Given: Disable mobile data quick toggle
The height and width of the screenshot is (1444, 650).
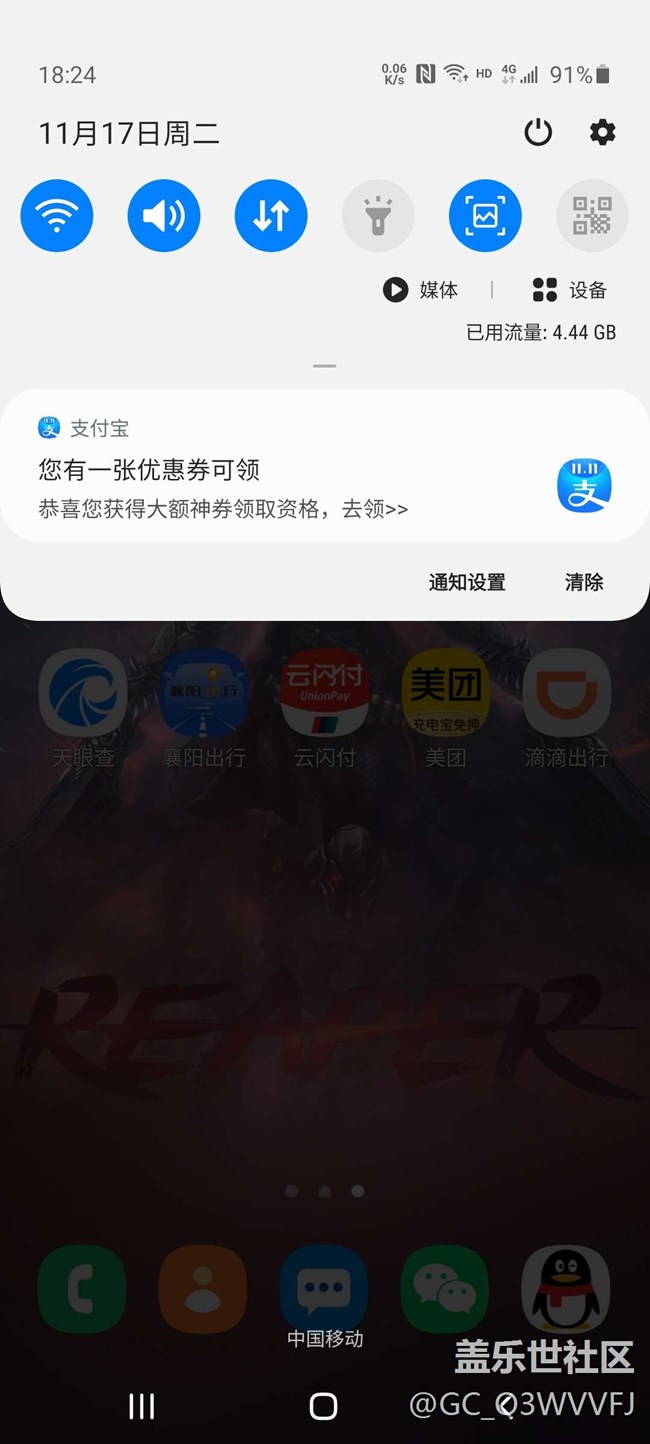Looking at the screenshot, I should [271, 216].
